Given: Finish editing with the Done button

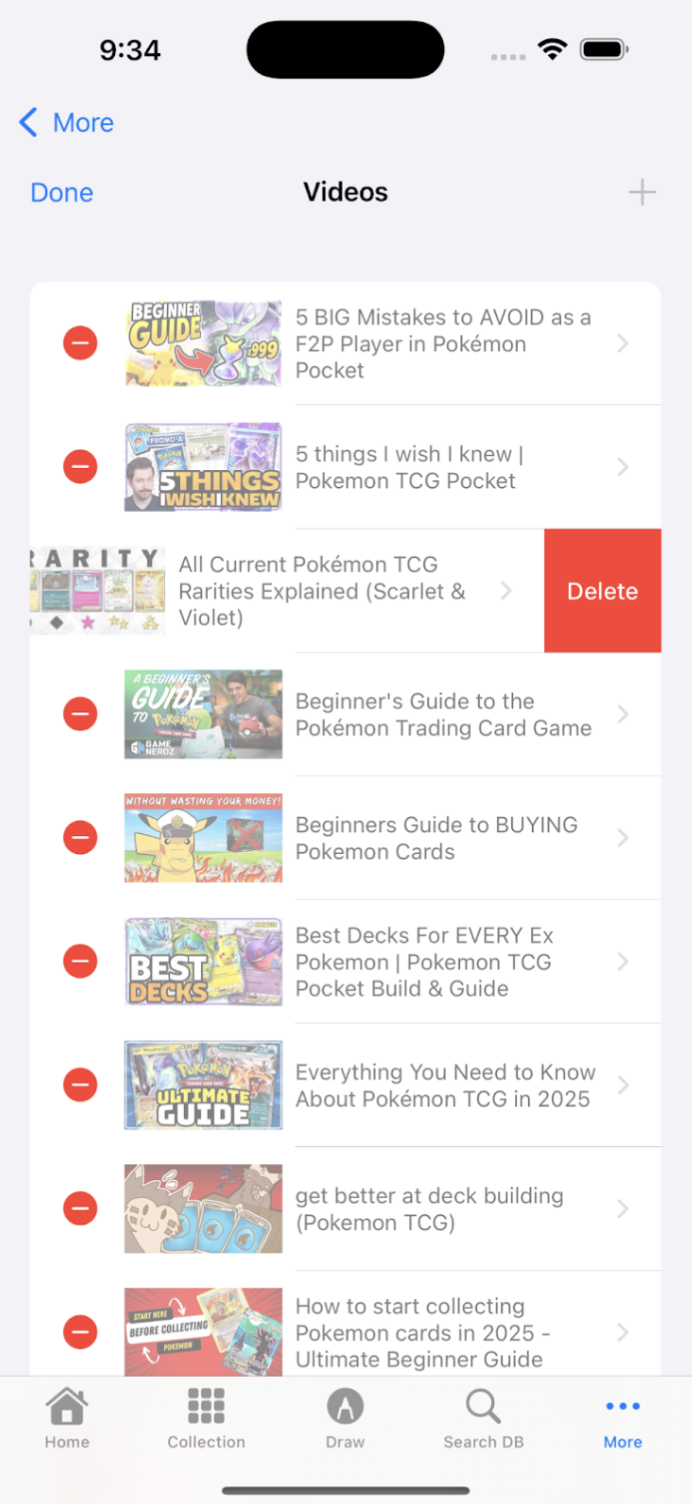Looking at the screenshot, I should 62,192.
